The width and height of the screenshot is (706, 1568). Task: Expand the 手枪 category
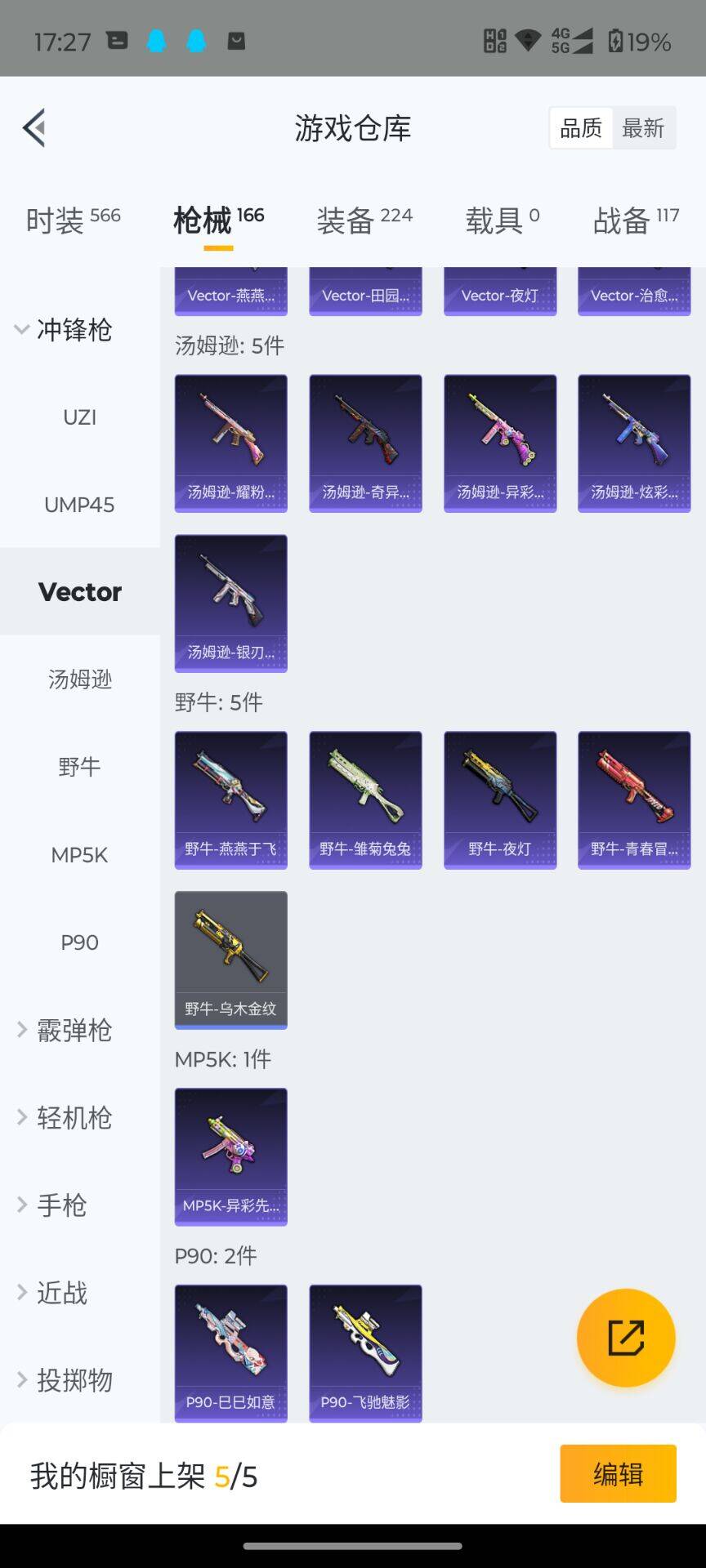[54, 1205]
